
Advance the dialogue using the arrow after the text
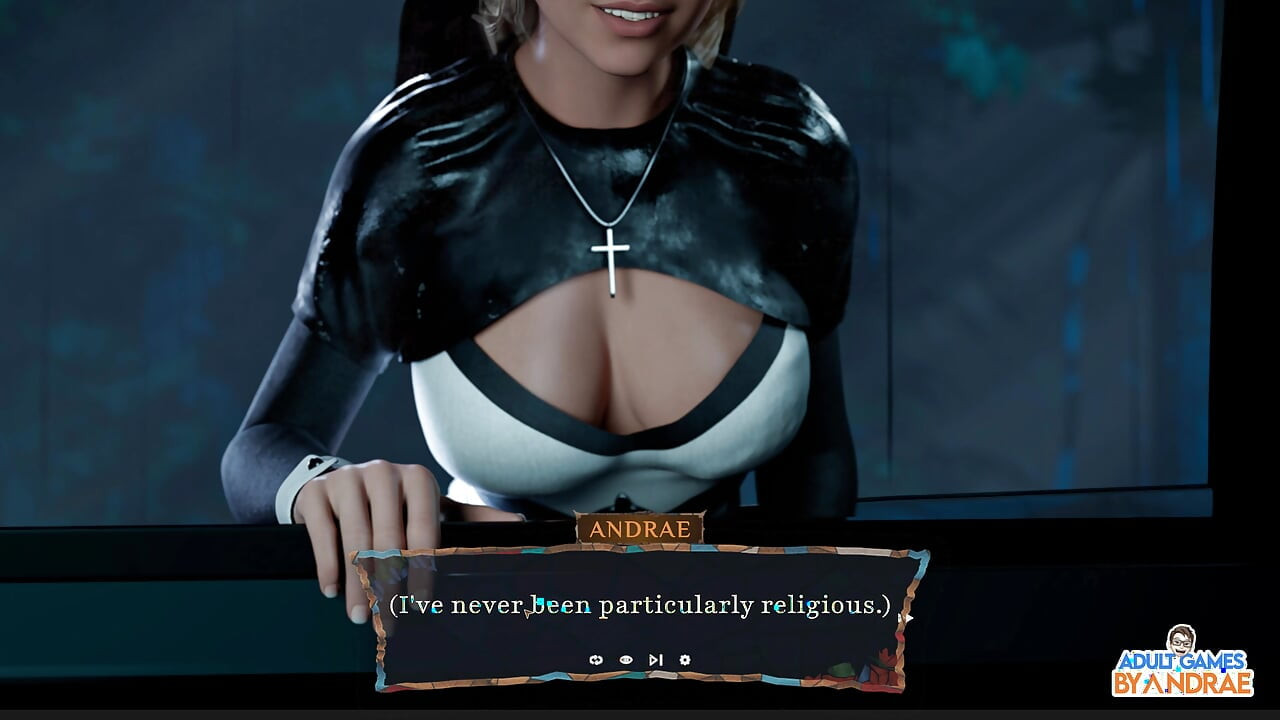click(906, 618)
